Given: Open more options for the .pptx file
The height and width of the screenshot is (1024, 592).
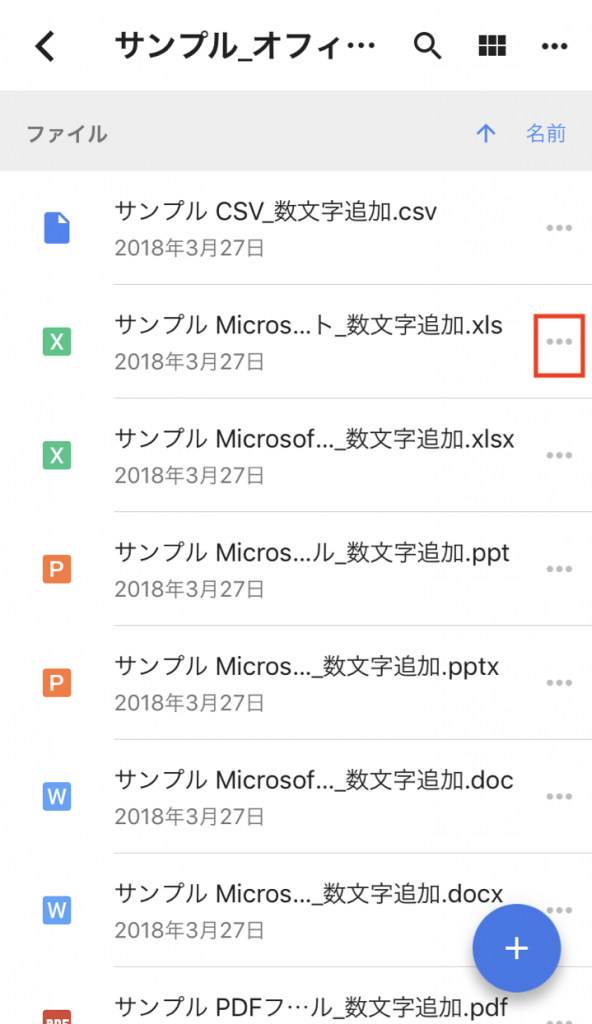Looking at the screenshot, I should (559, 682).
